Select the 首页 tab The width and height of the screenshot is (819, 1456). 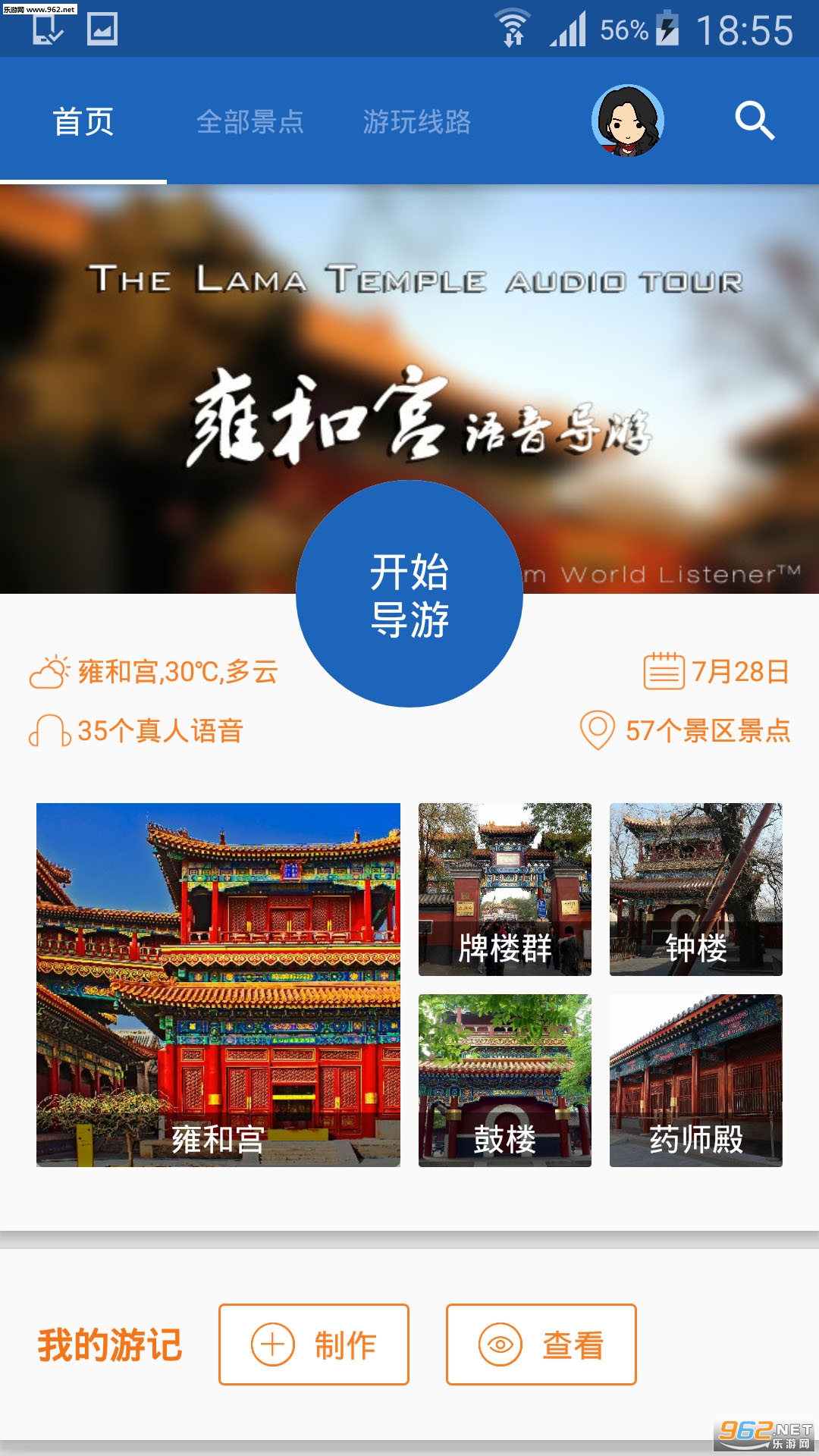(x=83, y=121)
